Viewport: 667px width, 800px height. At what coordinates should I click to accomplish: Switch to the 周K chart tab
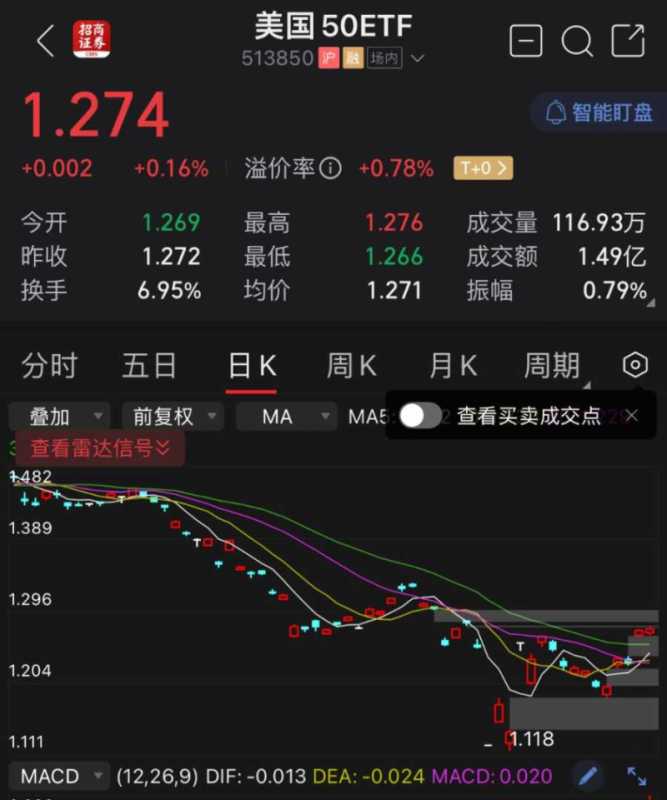tap(351, 366)
